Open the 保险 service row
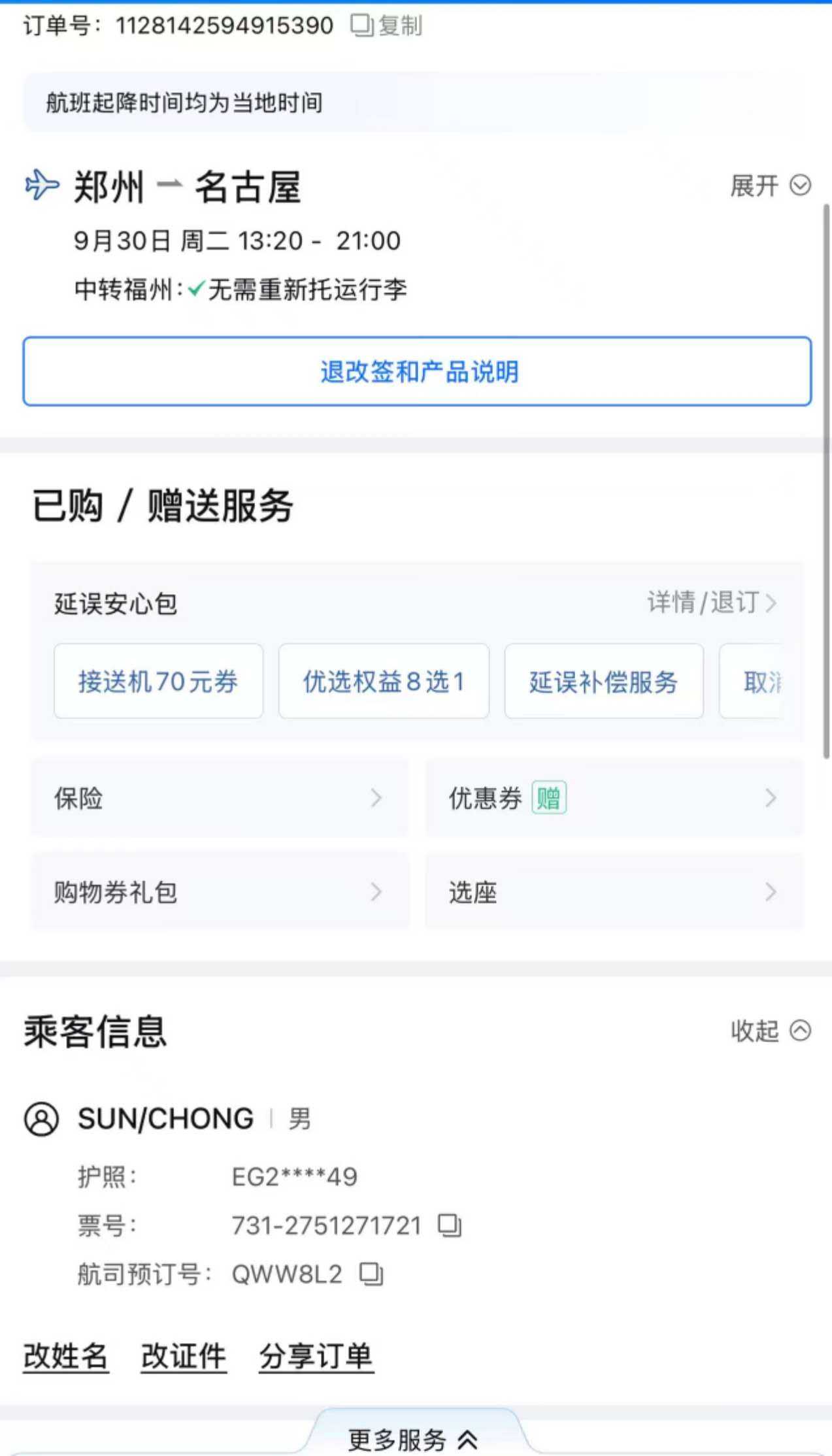Screen dimensions: 832x1456 (219, 798)
